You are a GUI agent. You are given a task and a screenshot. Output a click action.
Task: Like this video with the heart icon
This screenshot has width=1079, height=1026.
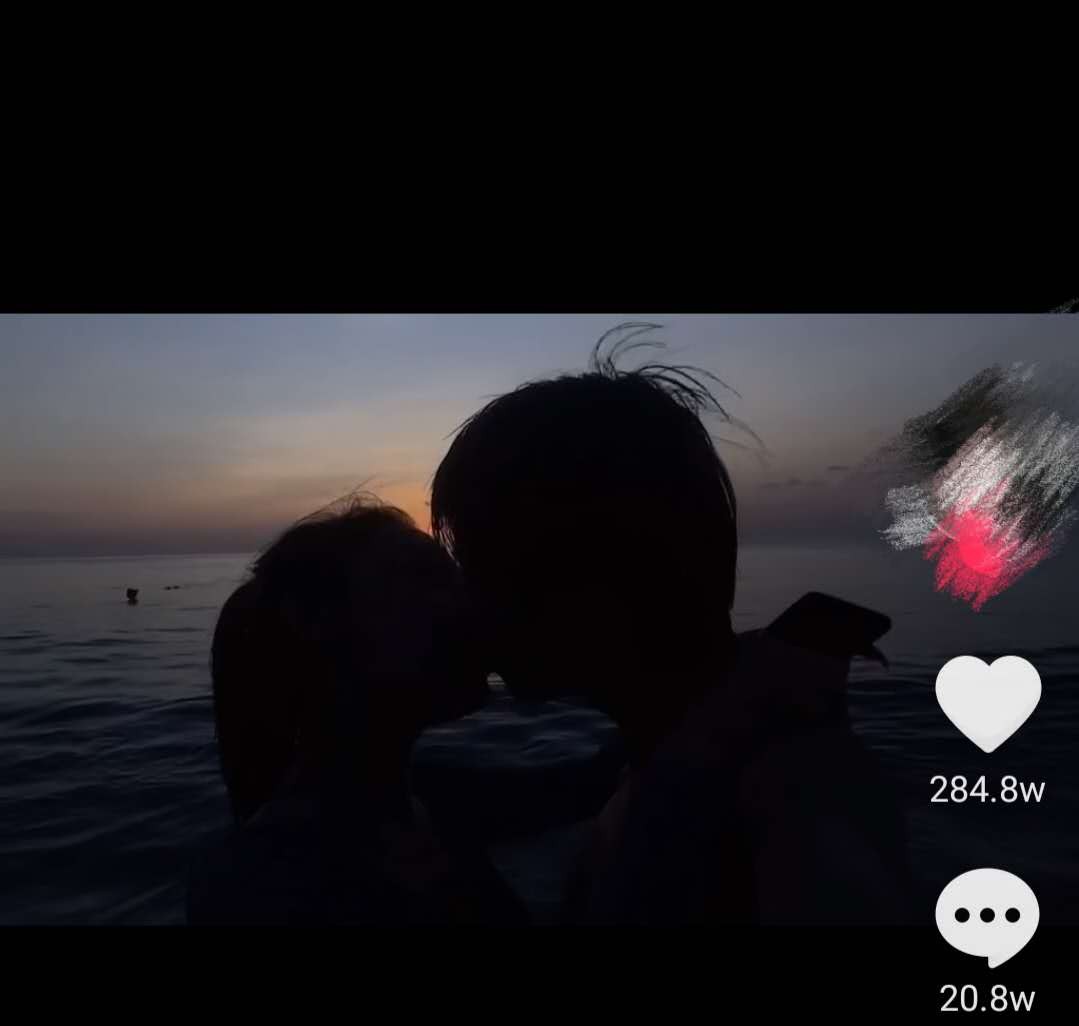coord(988,702)
